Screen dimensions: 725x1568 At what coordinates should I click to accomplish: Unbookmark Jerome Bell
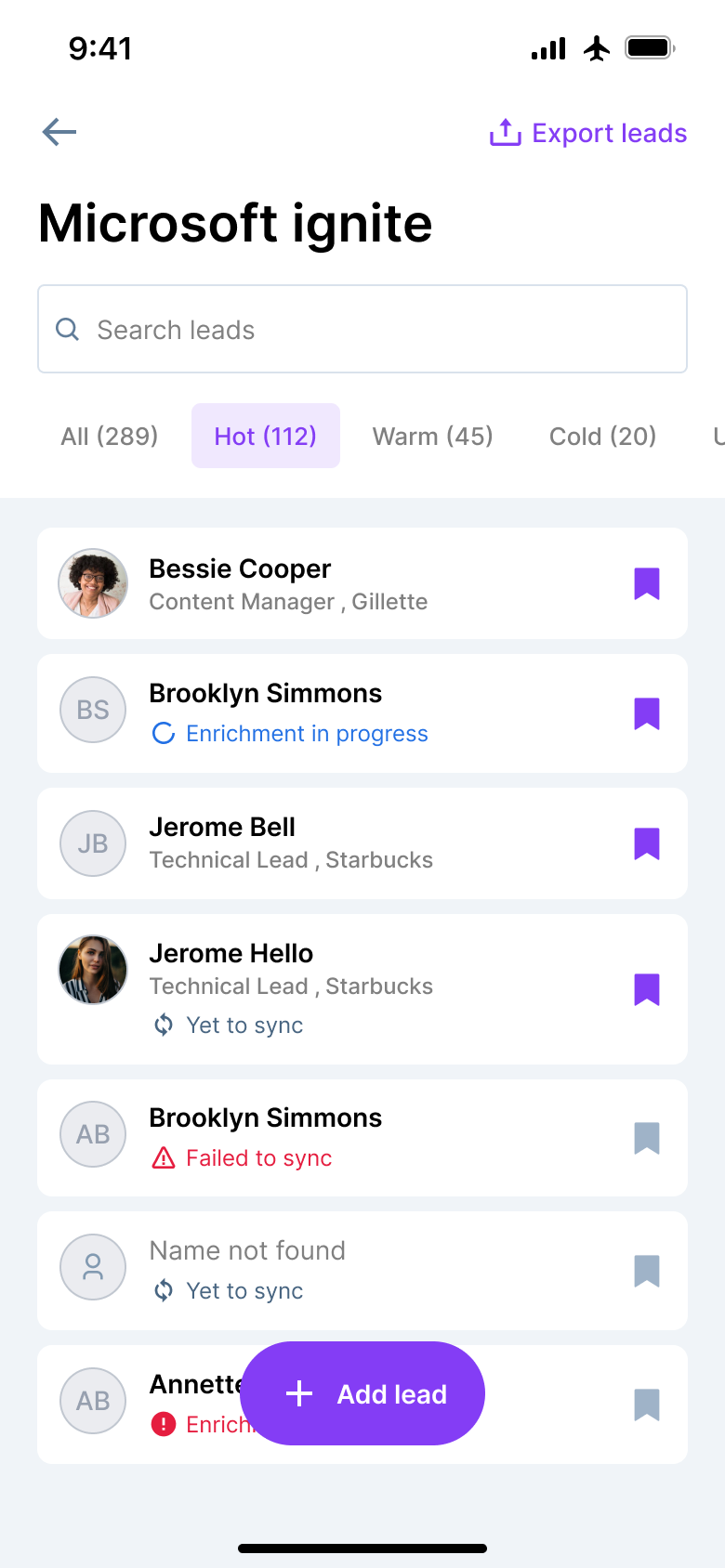coord(647,843)
